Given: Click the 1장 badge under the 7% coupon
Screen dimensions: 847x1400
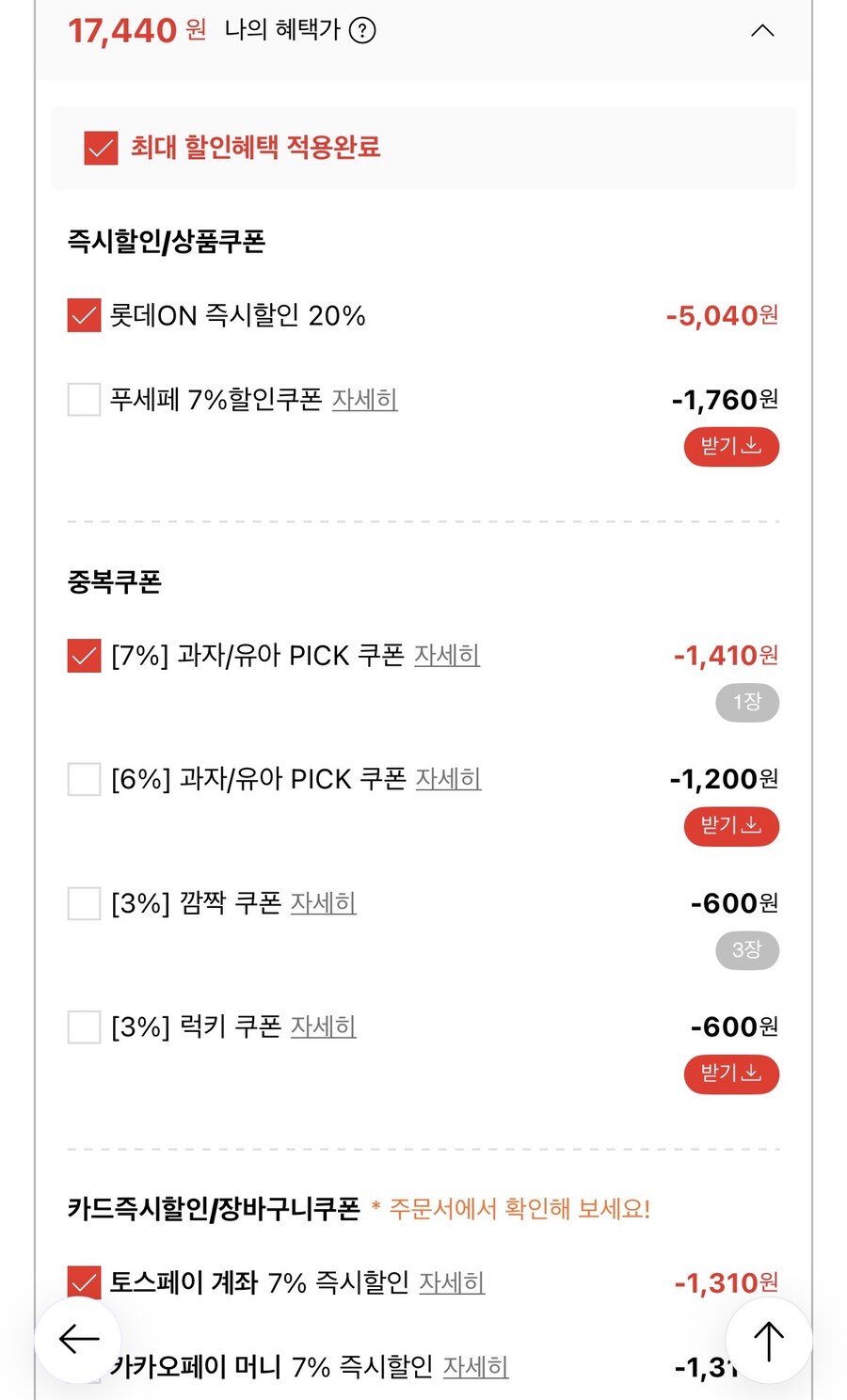Looking at the screenshot, I should pos(747,702).
